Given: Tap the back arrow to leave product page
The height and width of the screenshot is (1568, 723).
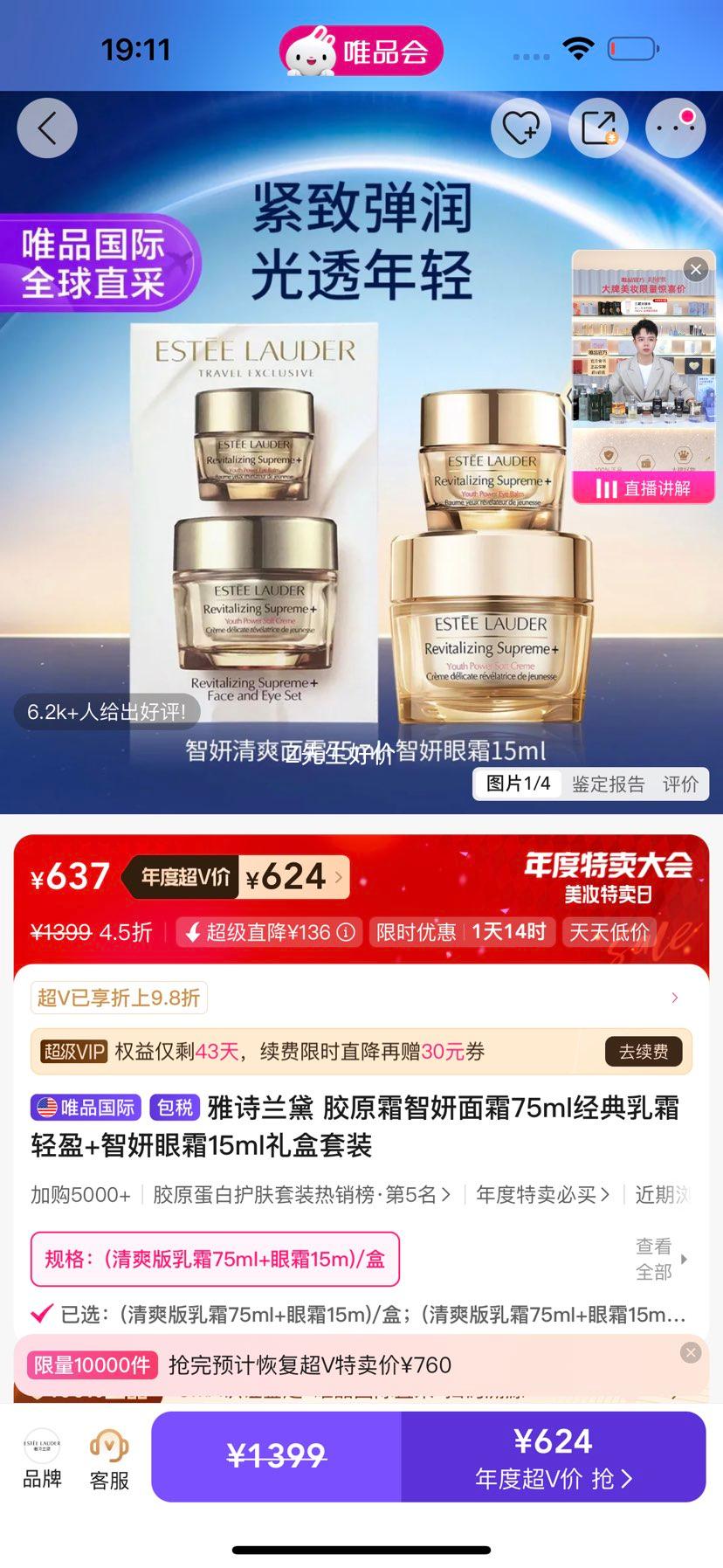Looking at the screenshot, I should tap(46, 128).
